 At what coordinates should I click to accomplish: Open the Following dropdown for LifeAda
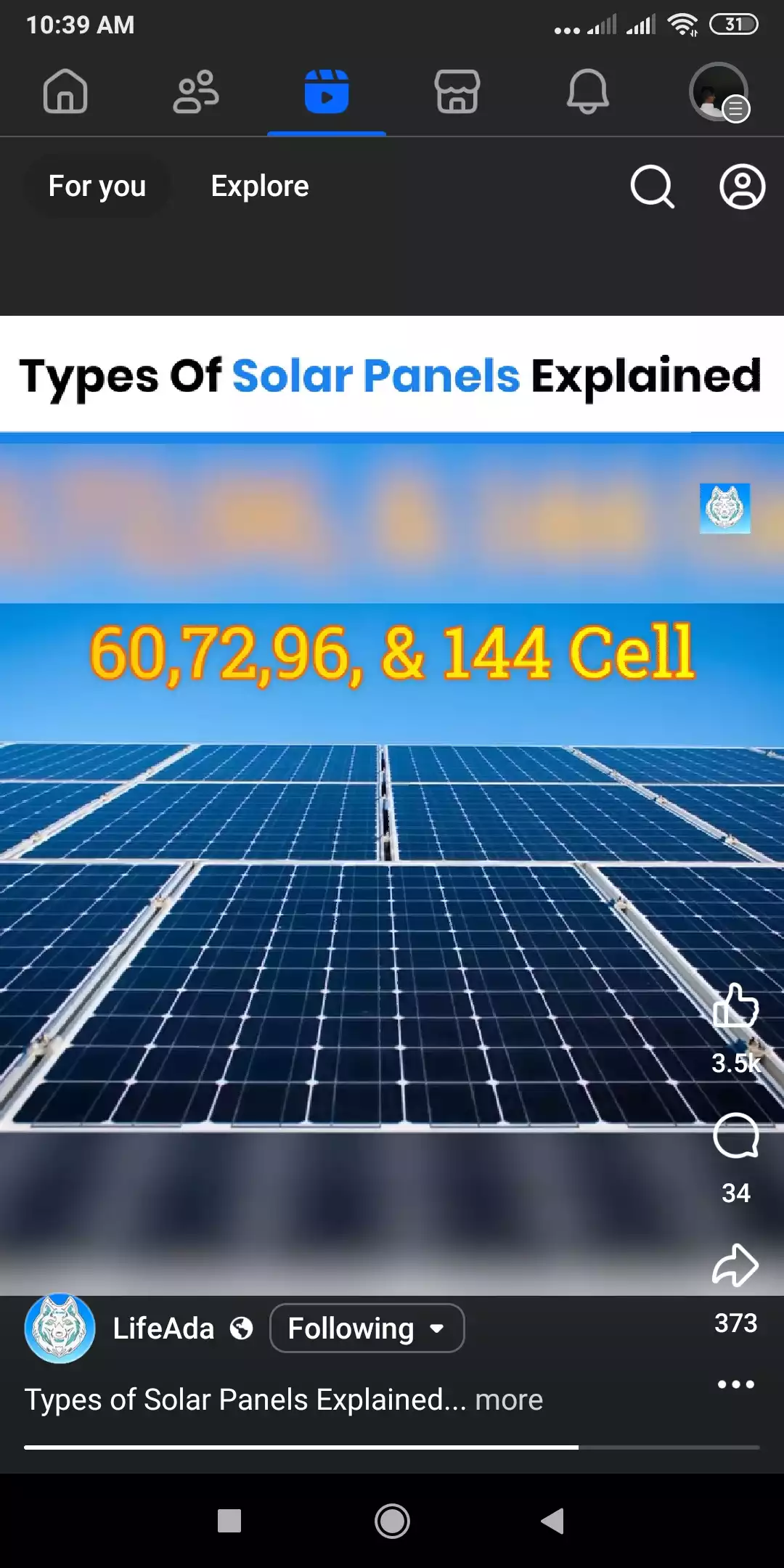tap(367, 1328)
